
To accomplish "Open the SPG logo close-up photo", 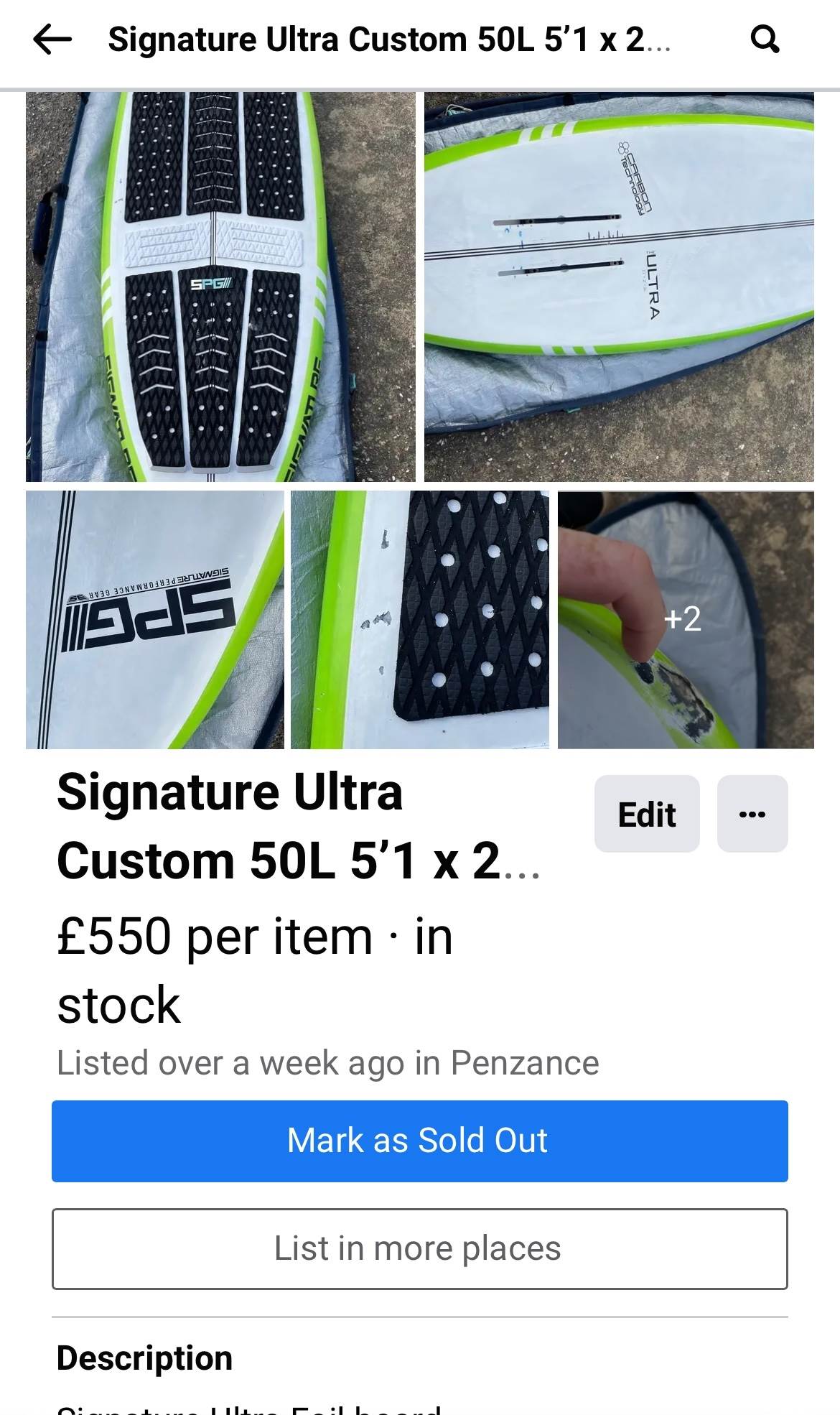I will click(155, 619).
